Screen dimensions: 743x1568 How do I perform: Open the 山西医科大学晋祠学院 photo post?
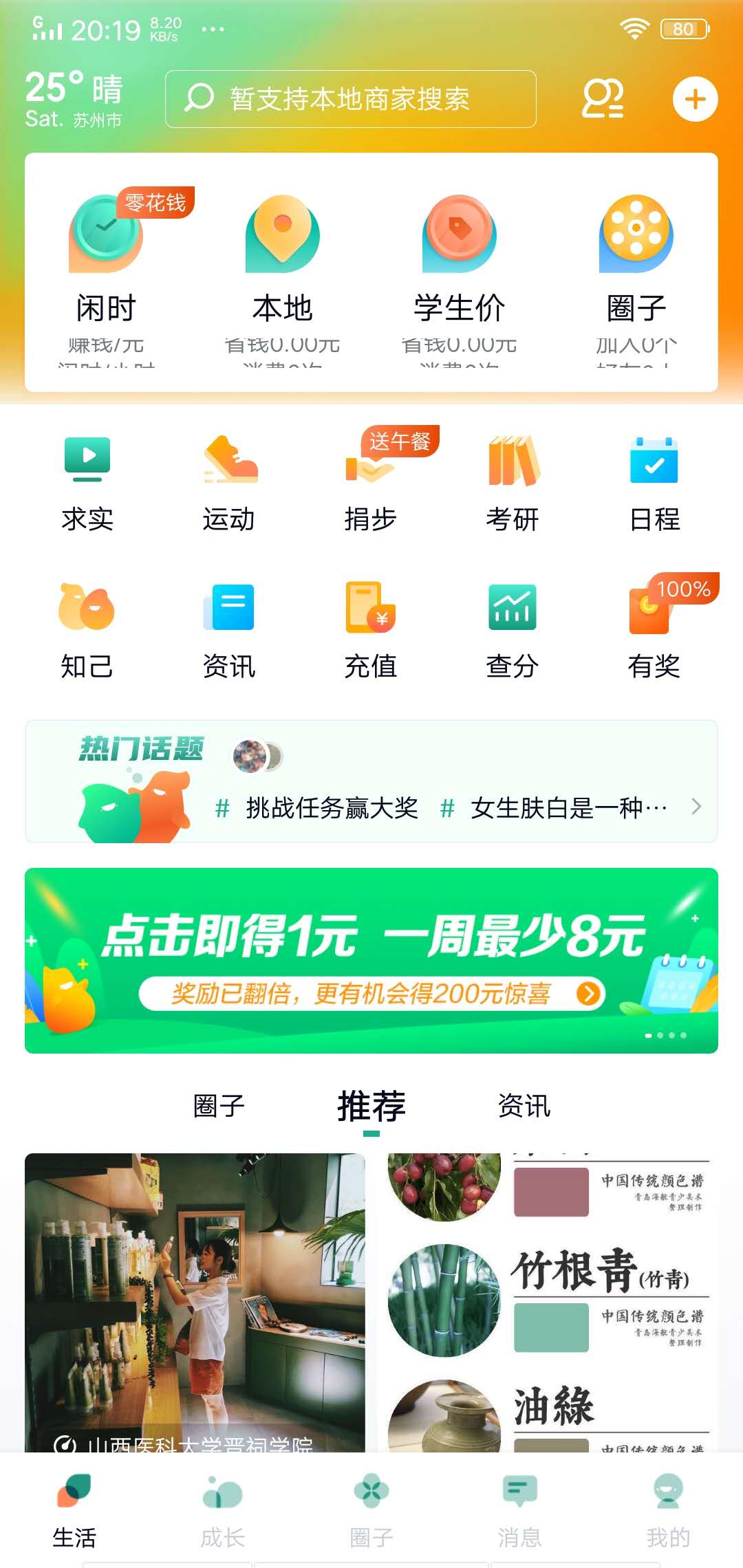195,1300
